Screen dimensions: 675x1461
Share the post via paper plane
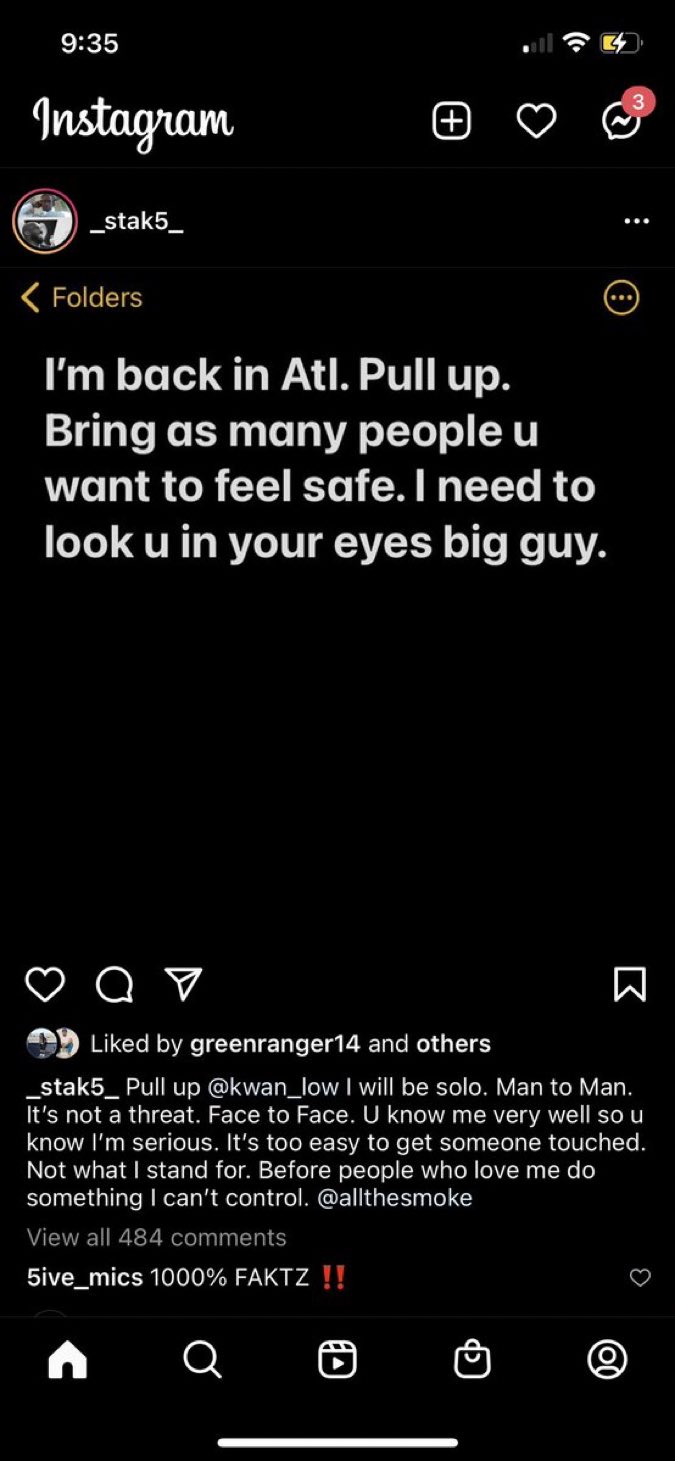(x=184, y=984)
